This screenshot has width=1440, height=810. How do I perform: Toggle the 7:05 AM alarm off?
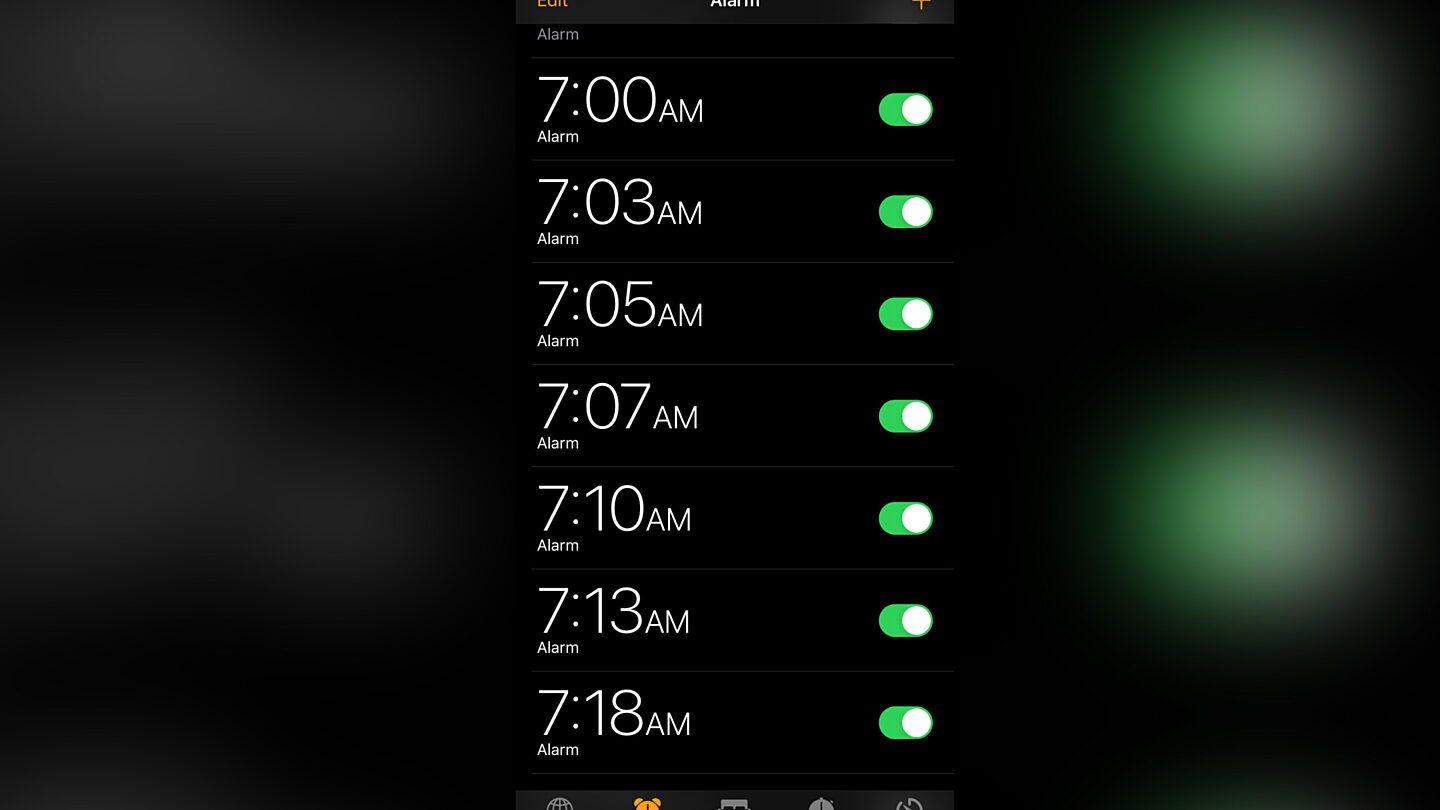pos(905,314)
